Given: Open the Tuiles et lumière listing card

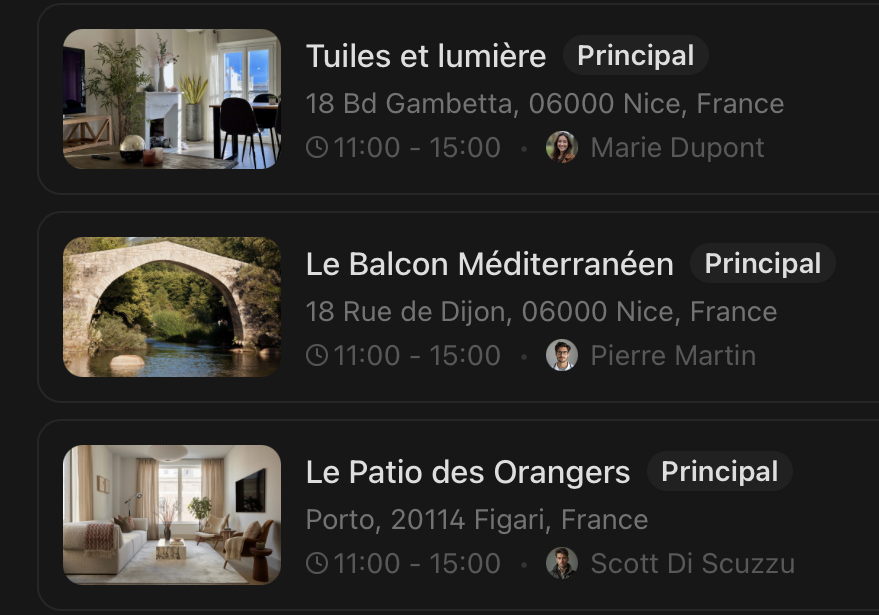Looking at the screenshot, I should (x=426, y=57).
